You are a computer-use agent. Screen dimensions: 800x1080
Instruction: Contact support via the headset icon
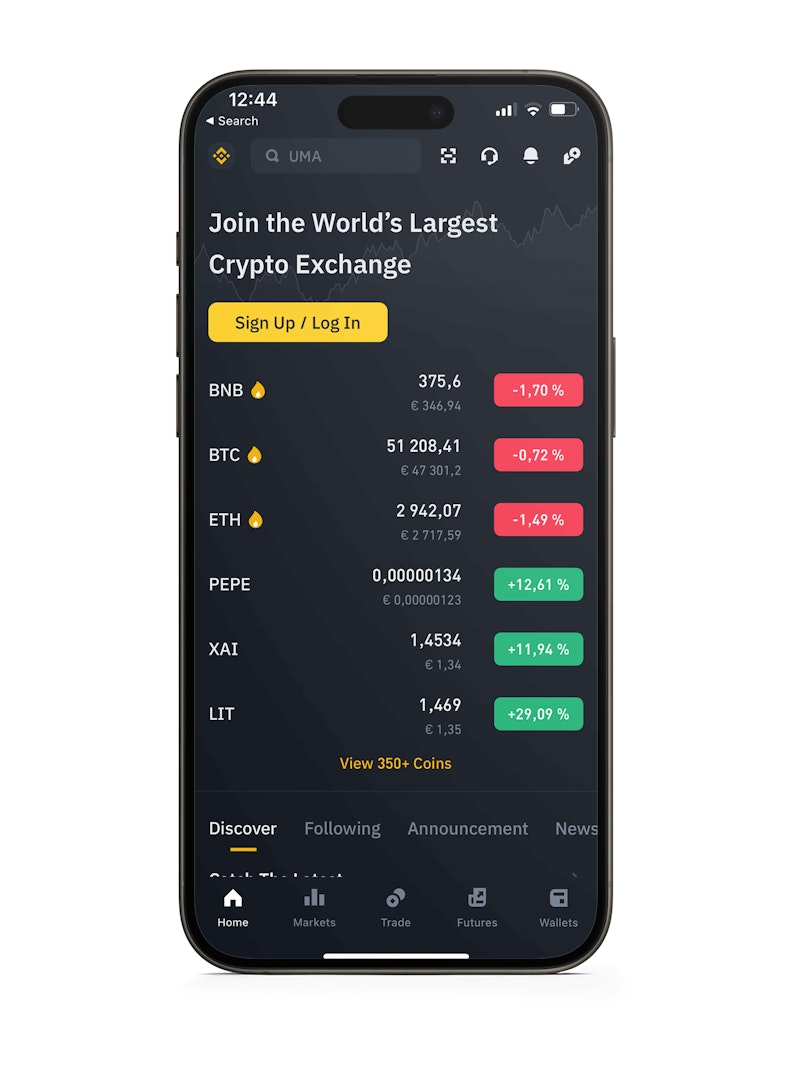click(x=489, y=156)
